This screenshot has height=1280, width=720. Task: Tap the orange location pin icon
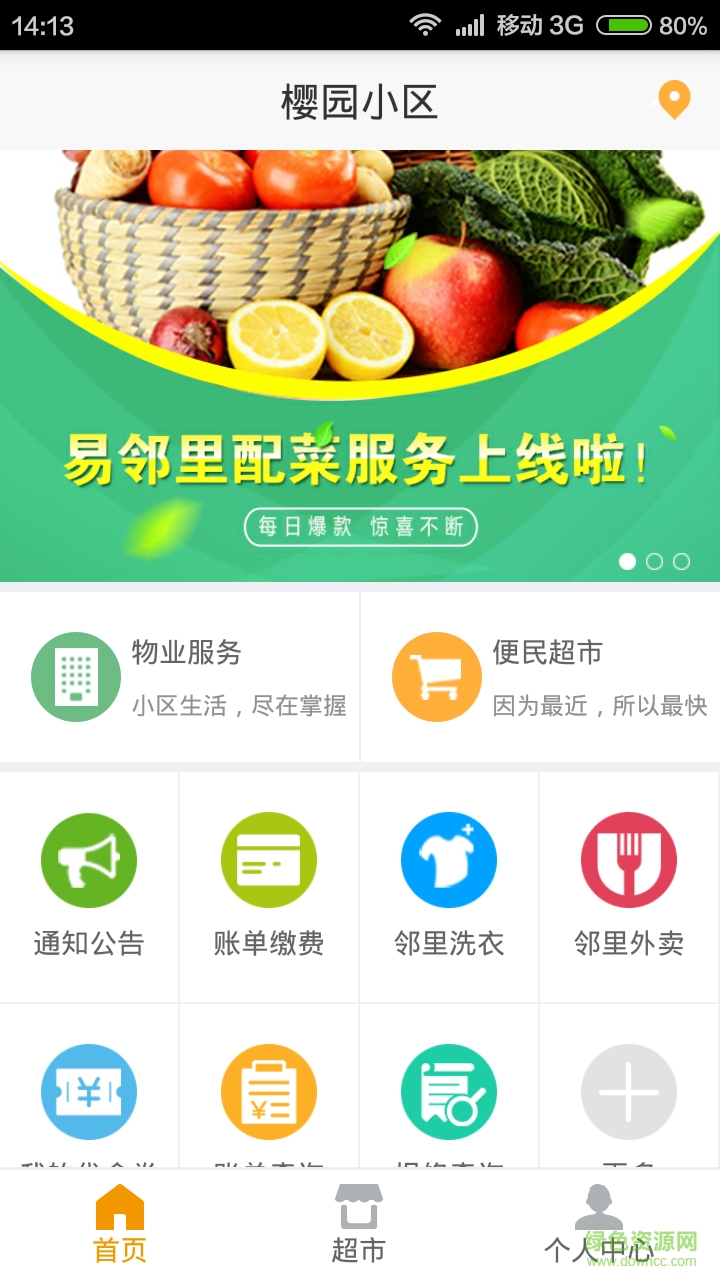pos(673,101)
